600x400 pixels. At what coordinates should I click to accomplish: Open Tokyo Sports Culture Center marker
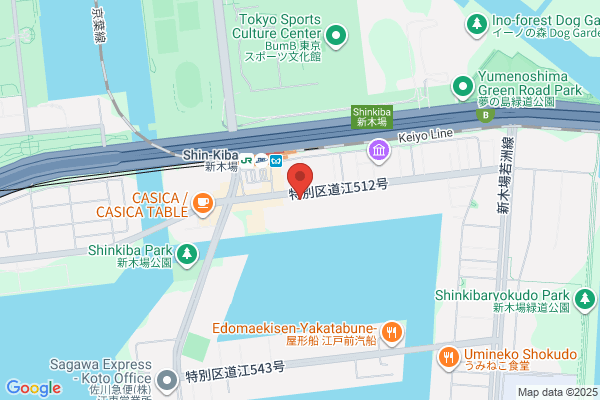336,37
